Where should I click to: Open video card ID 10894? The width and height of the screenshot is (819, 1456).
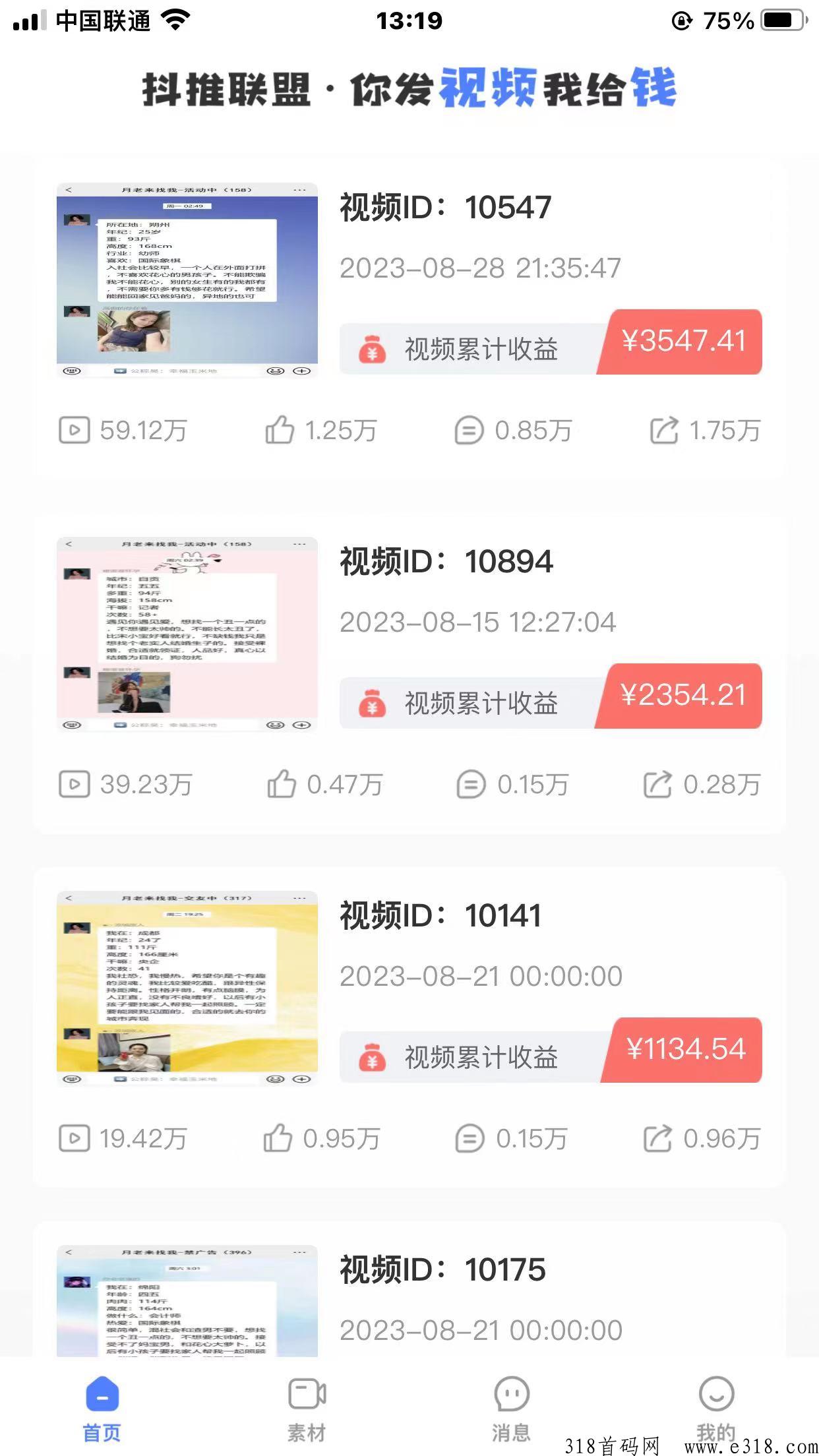click(x=409, y=671)
